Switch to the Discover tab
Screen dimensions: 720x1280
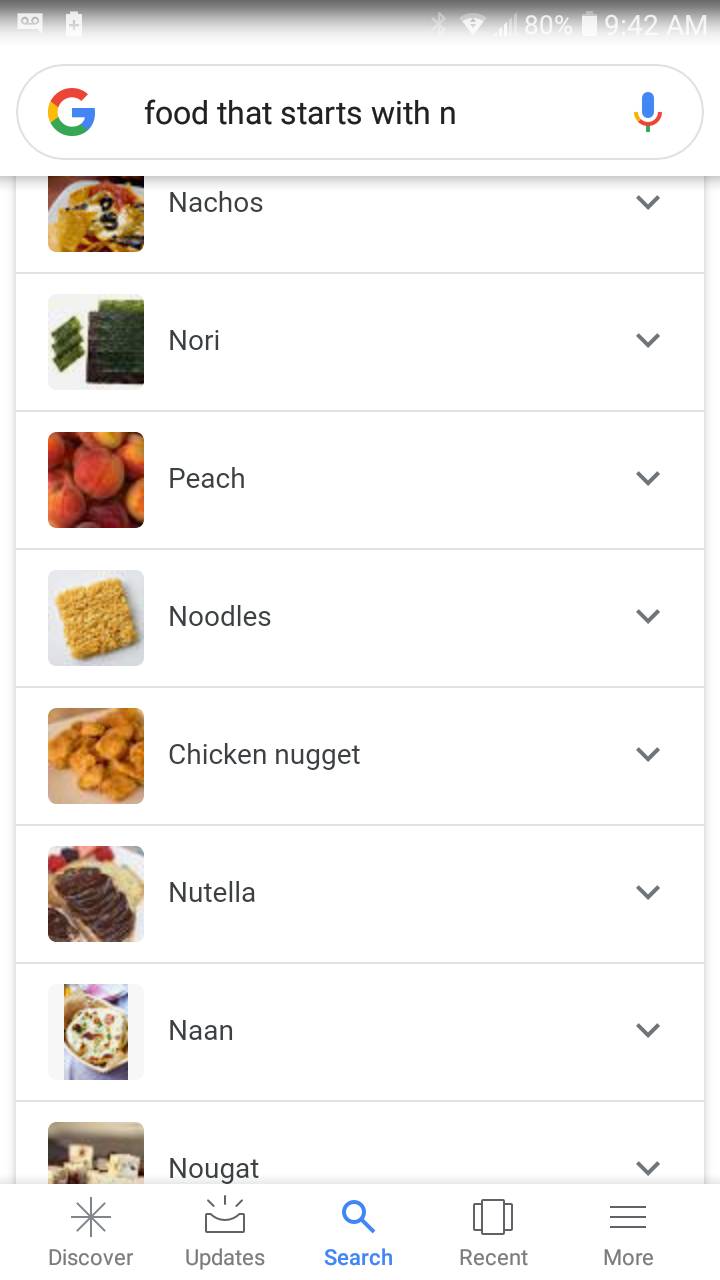coord(90,1230)
